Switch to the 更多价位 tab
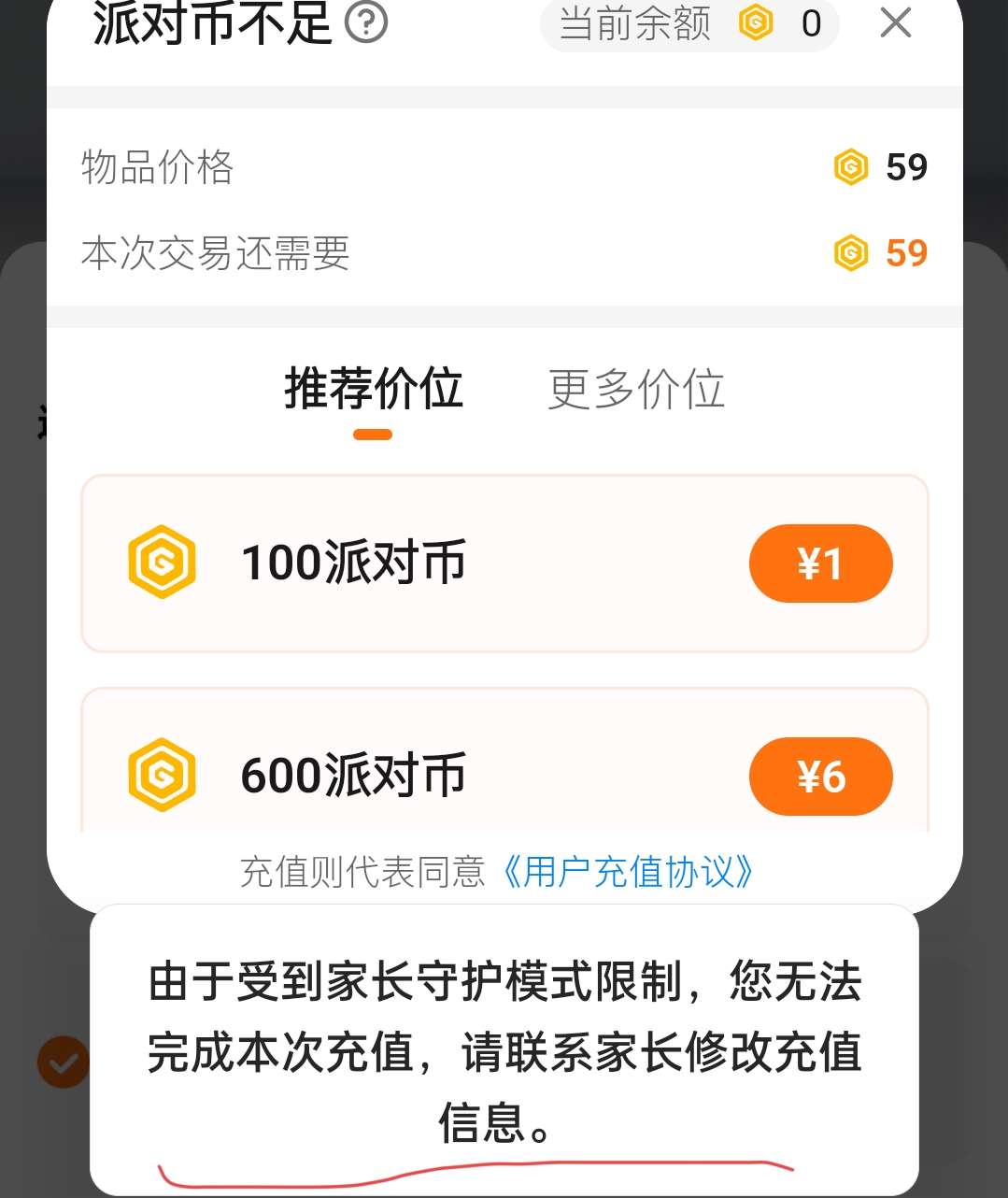Screen dimensions: 1008x1198 [x=636, y=389]
